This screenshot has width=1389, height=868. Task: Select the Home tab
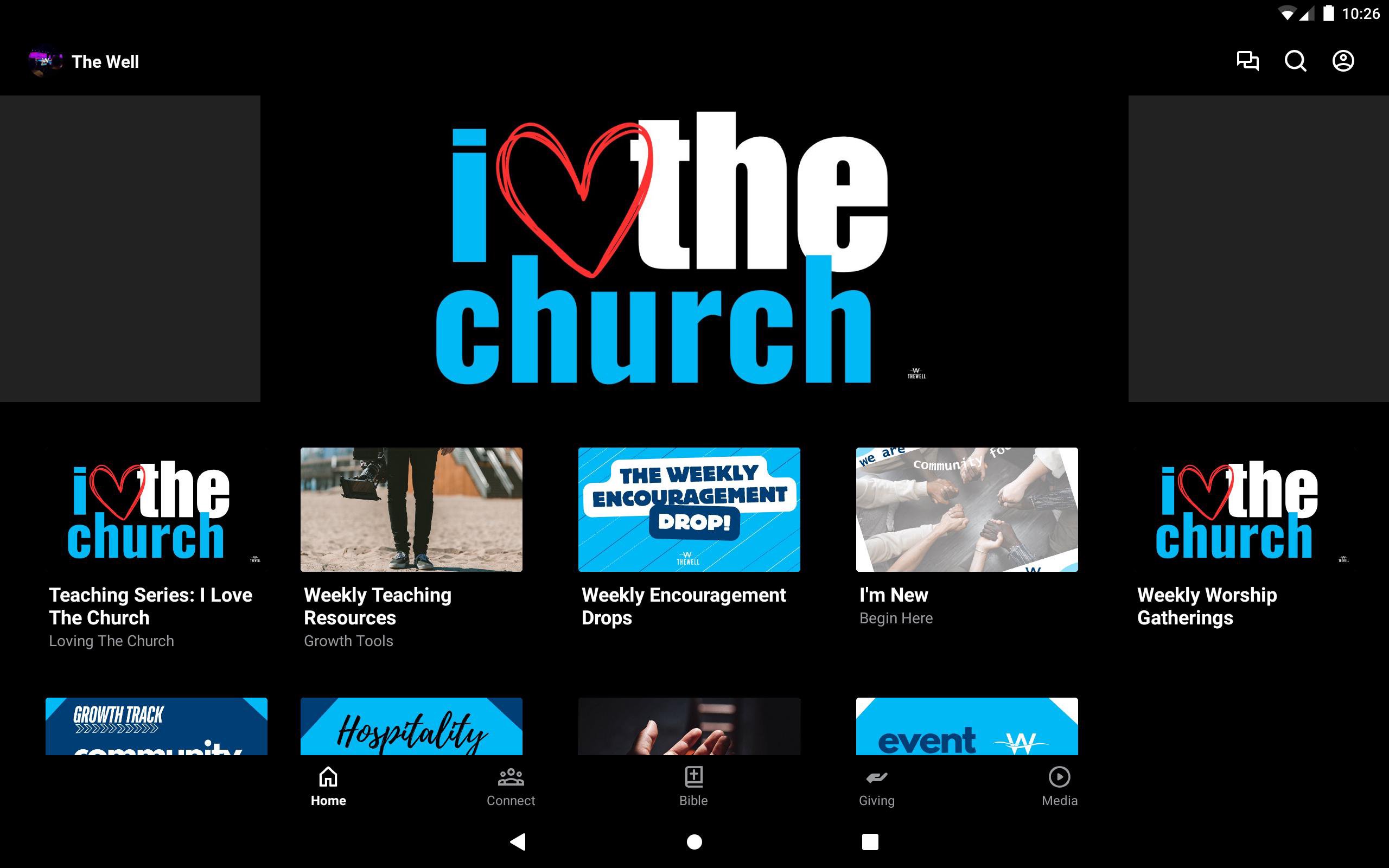point(328,787)
